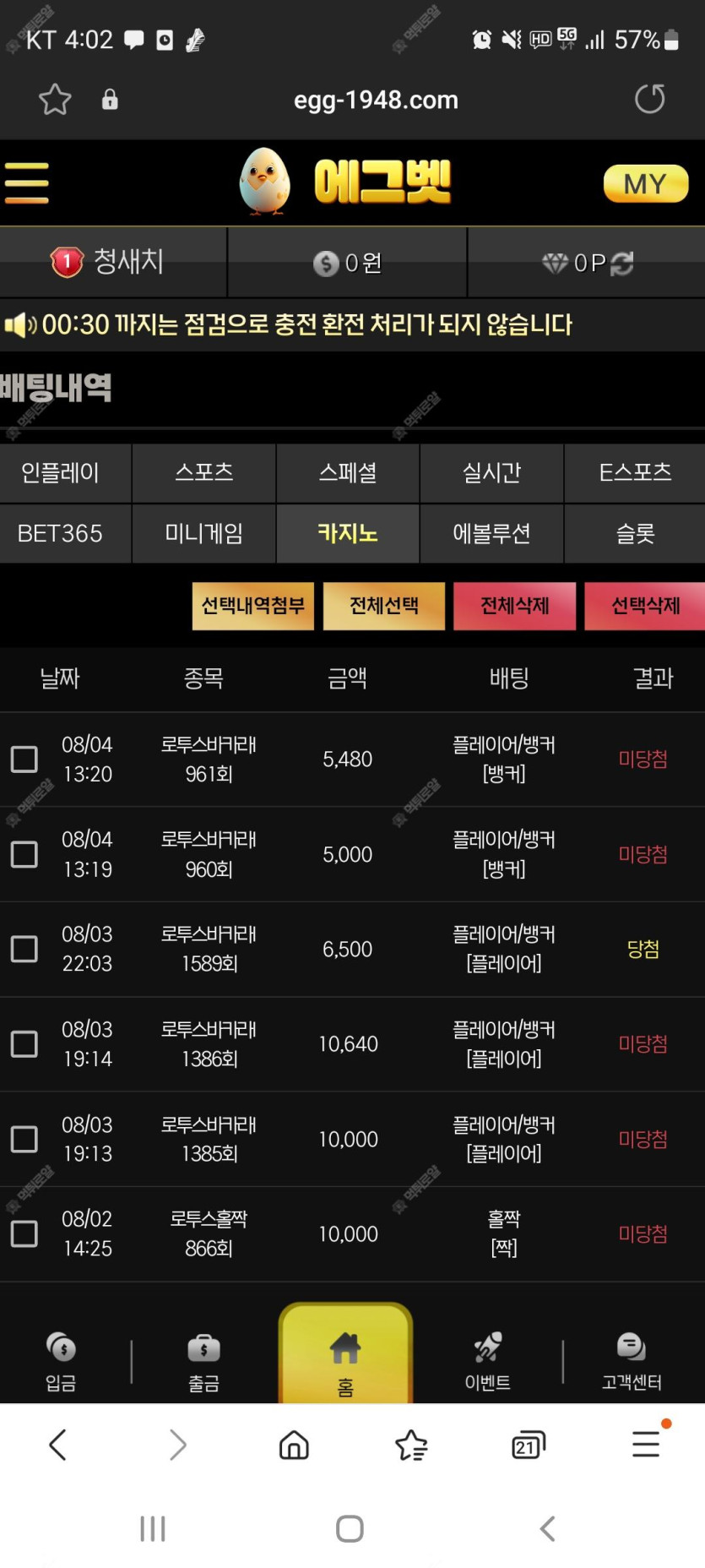
Task: Open the 이벤트 section
Action: (x=488, y=1360)
